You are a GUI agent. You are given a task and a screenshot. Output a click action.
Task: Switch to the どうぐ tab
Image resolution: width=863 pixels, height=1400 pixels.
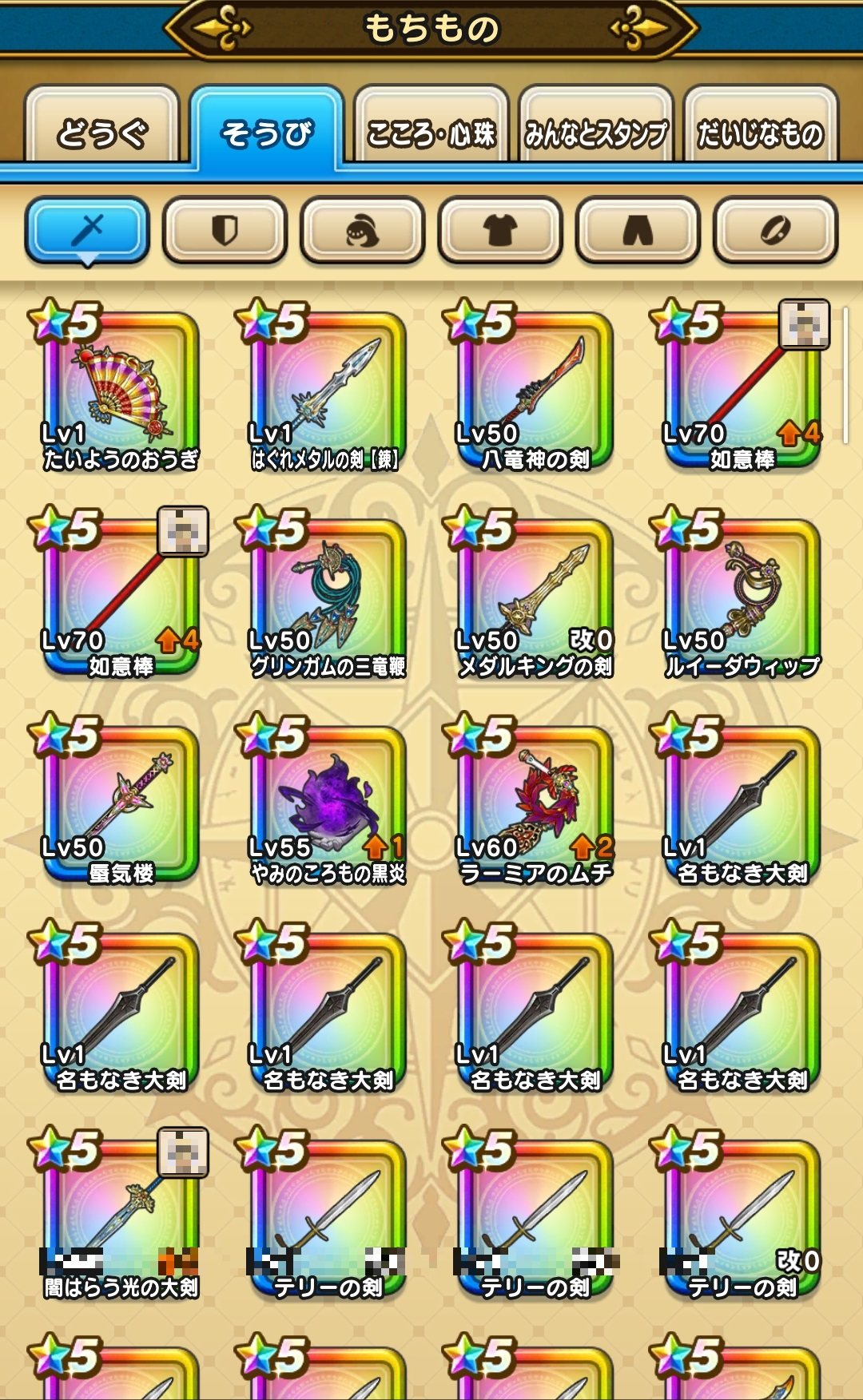coord(101,130)
